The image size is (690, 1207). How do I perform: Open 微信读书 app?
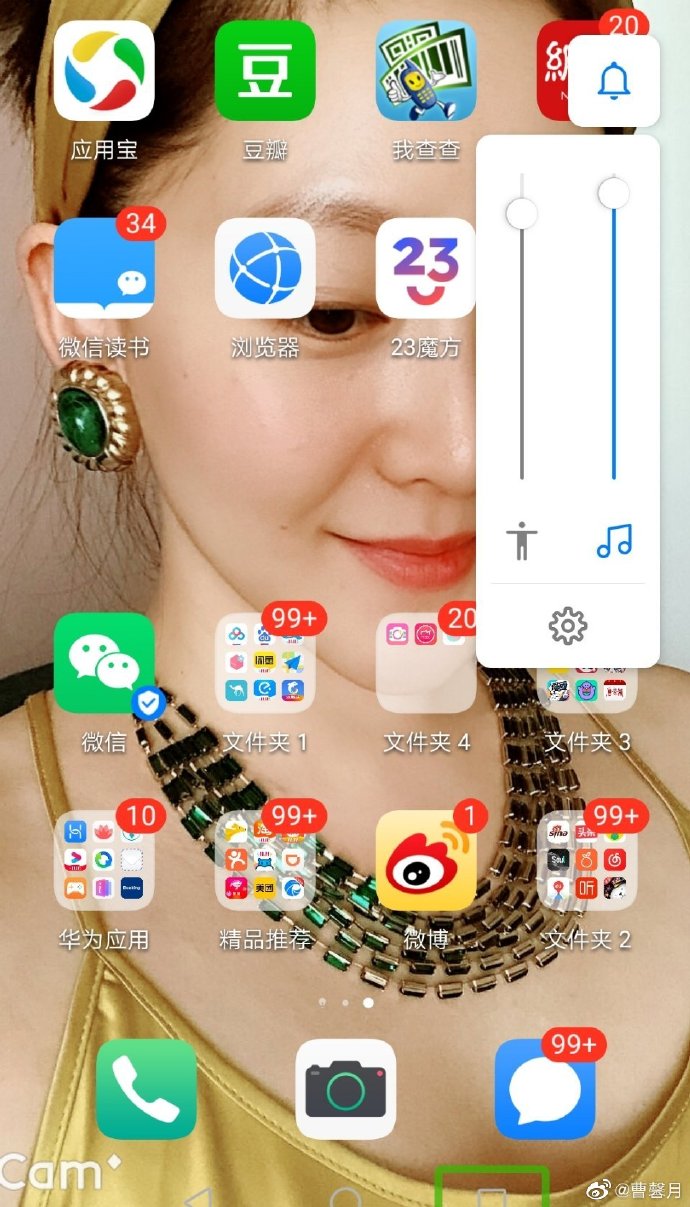[104, 268]
